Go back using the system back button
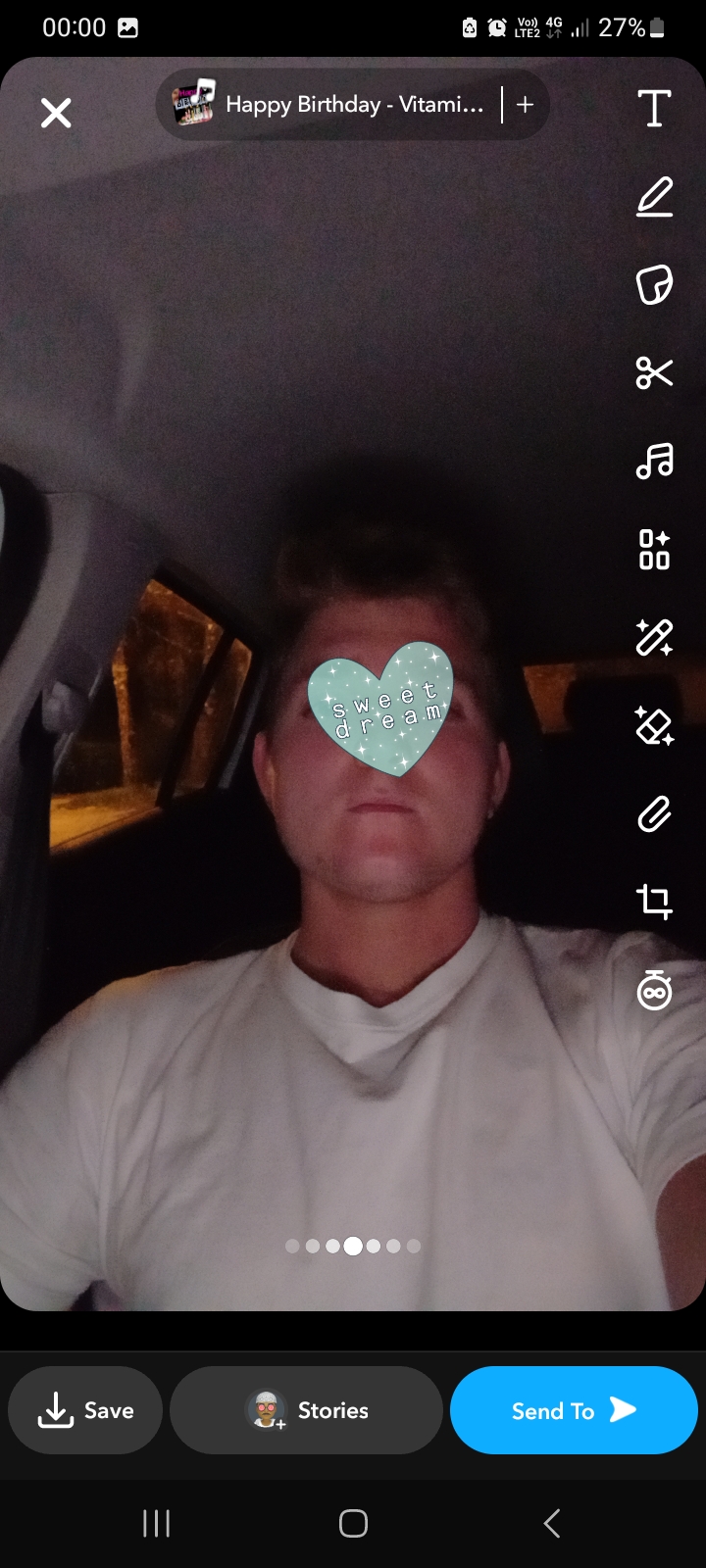Screen dimensions: 706x1568 551,1523
